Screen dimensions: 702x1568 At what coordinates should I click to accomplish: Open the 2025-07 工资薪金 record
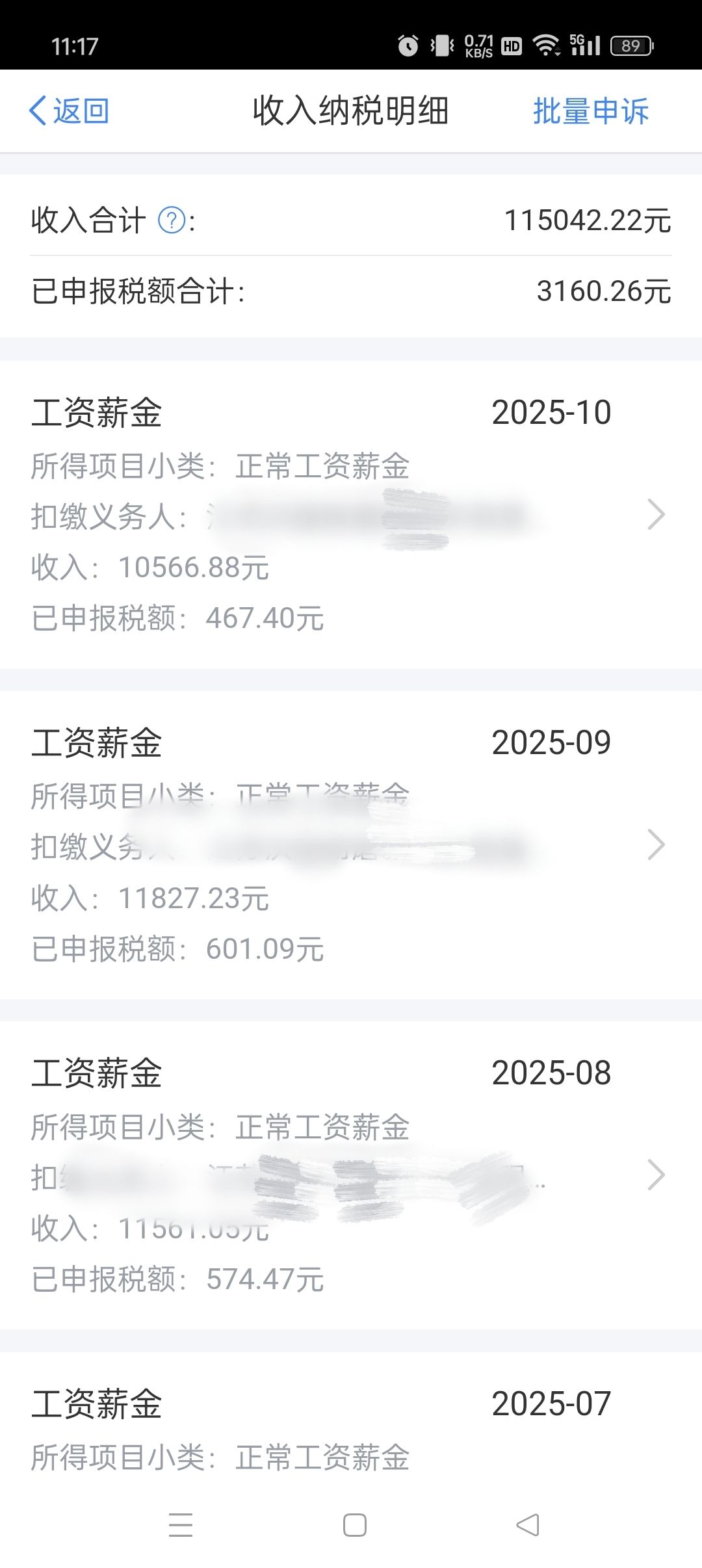(x=351, y=1430)
